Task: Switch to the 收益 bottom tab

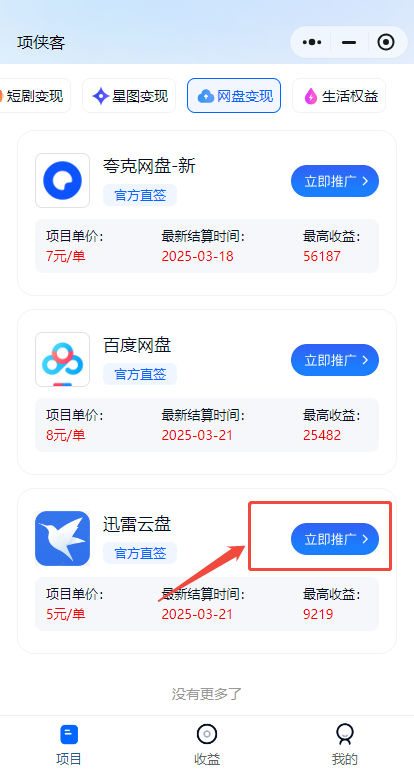Action: [207, 745]
